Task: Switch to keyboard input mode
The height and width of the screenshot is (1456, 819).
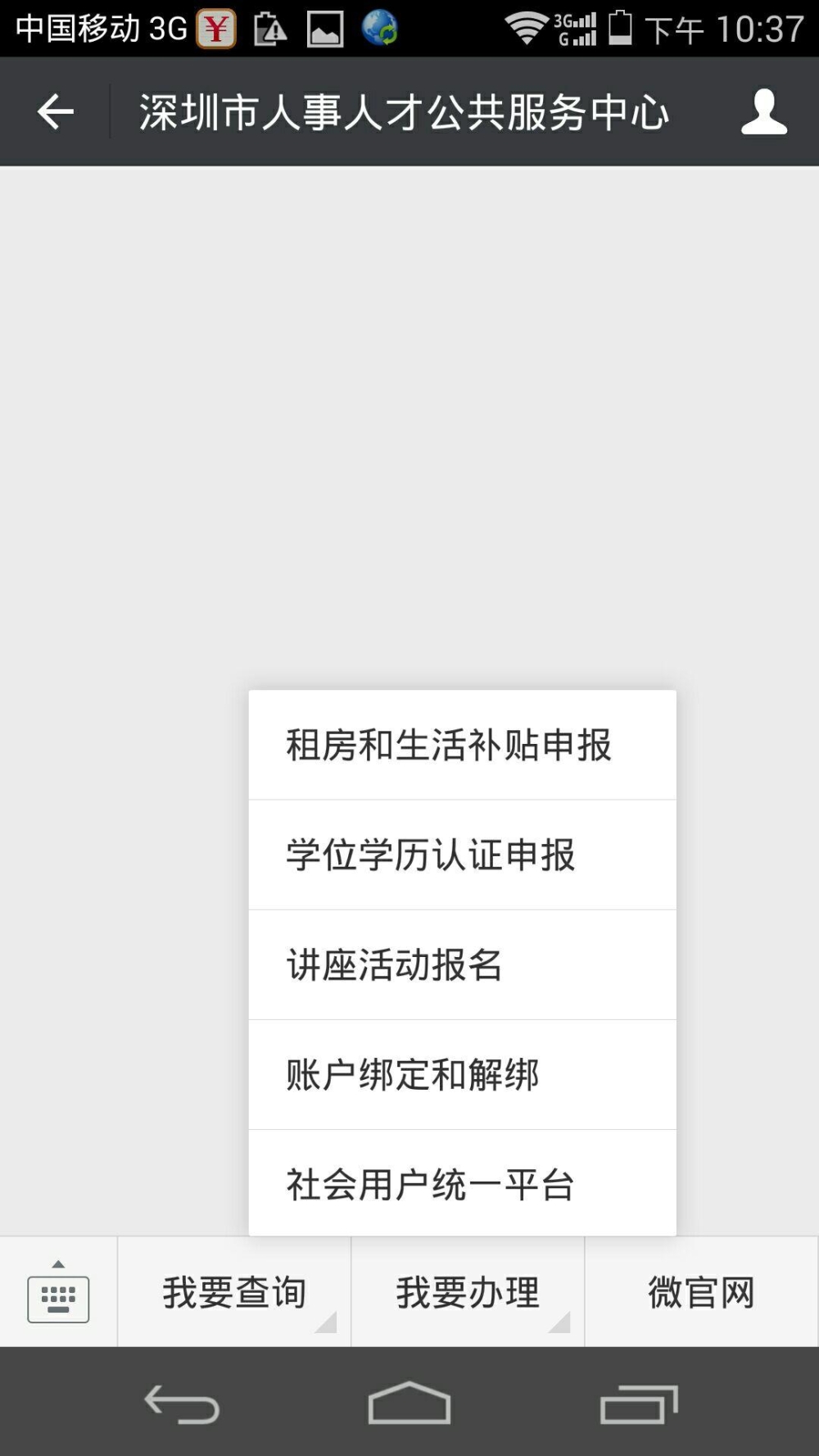Action: point(58,1292)
